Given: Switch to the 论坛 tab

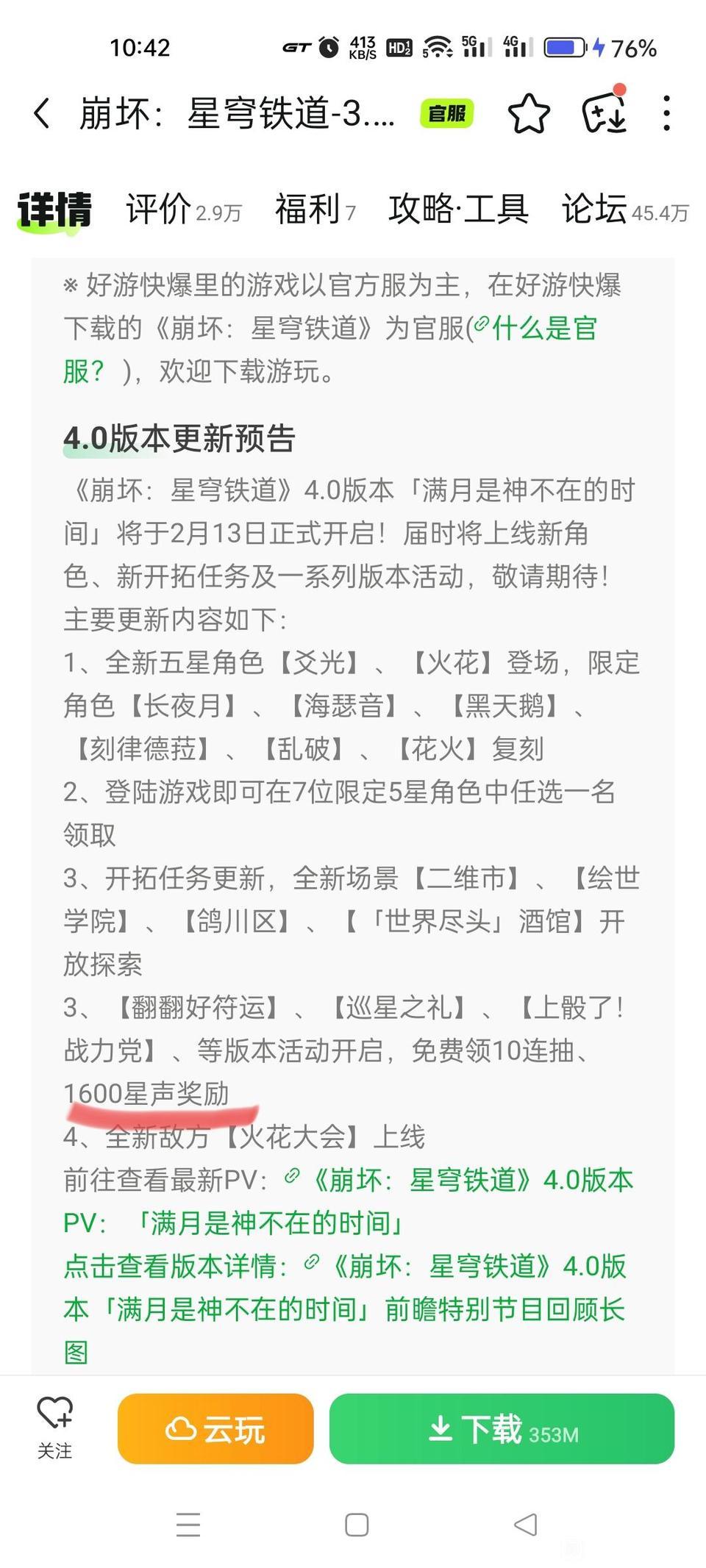Looking at the screenshot, I should pyautogui.click(x=625, y=210).
